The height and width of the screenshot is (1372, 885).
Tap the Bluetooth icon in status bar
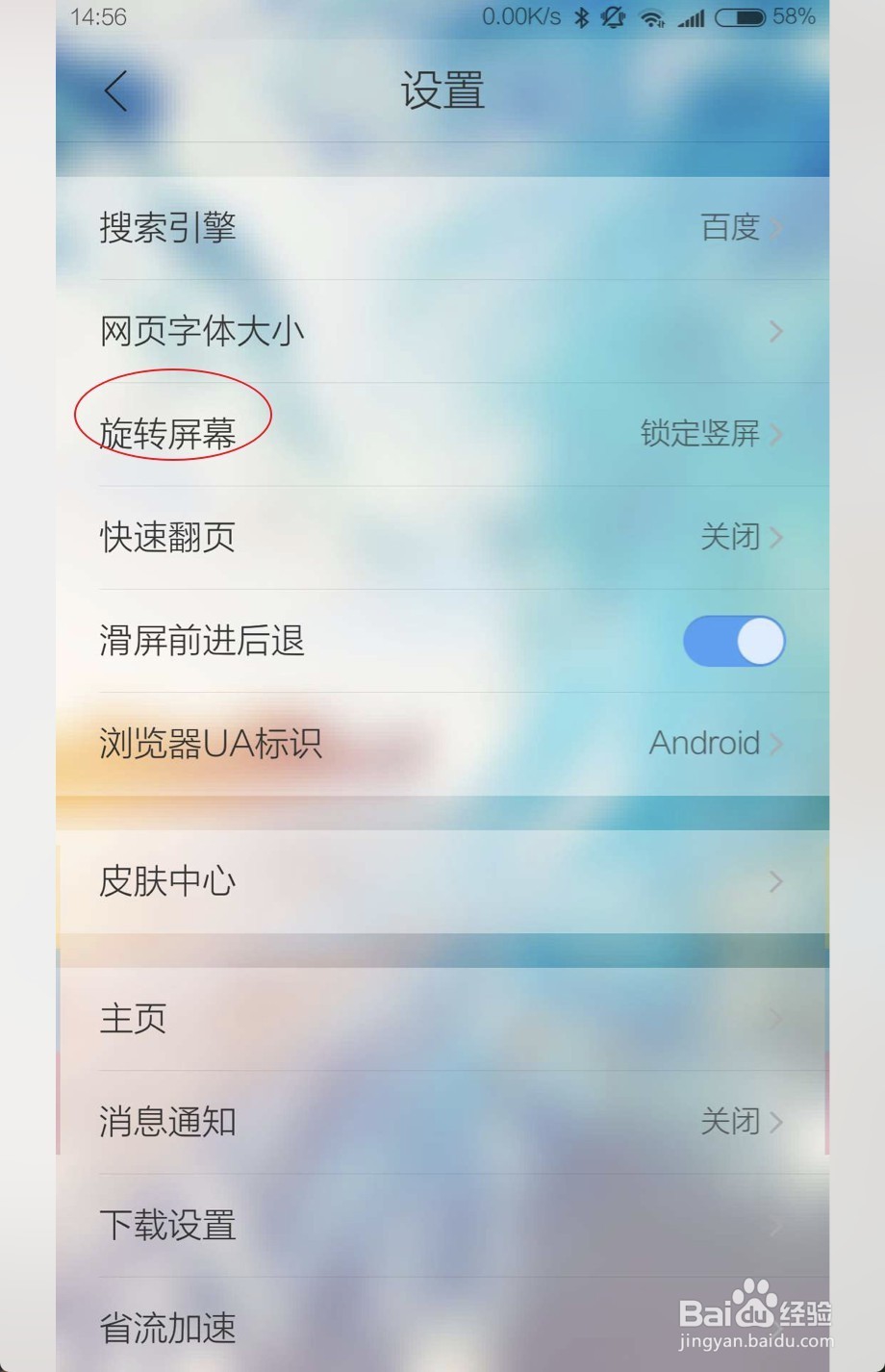tap(584, 16)
